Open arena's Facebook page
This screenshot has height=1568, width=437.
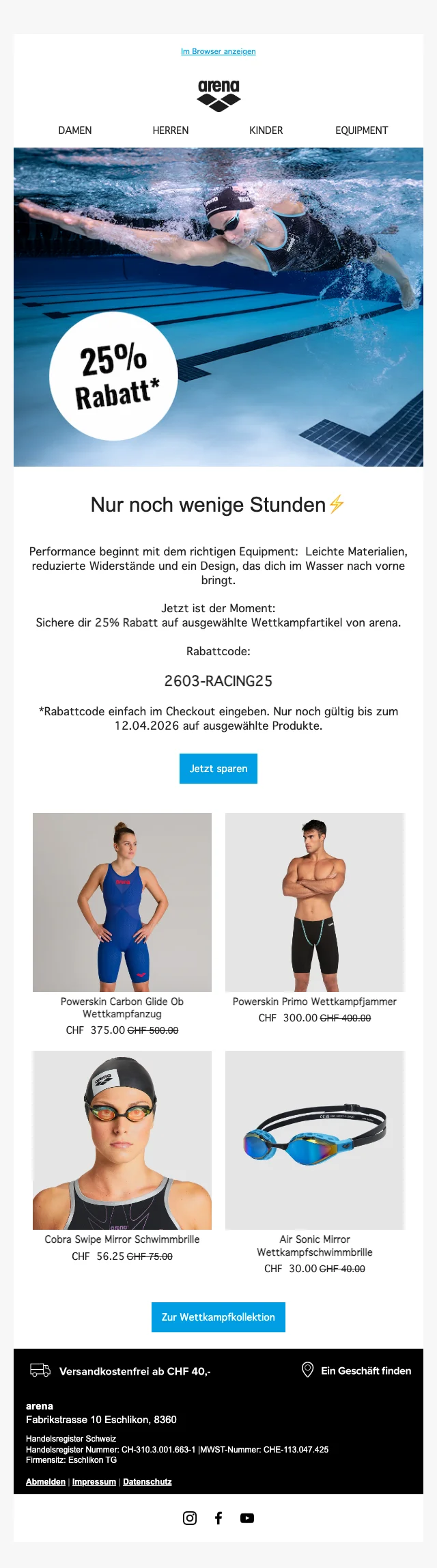point(218,1518)
